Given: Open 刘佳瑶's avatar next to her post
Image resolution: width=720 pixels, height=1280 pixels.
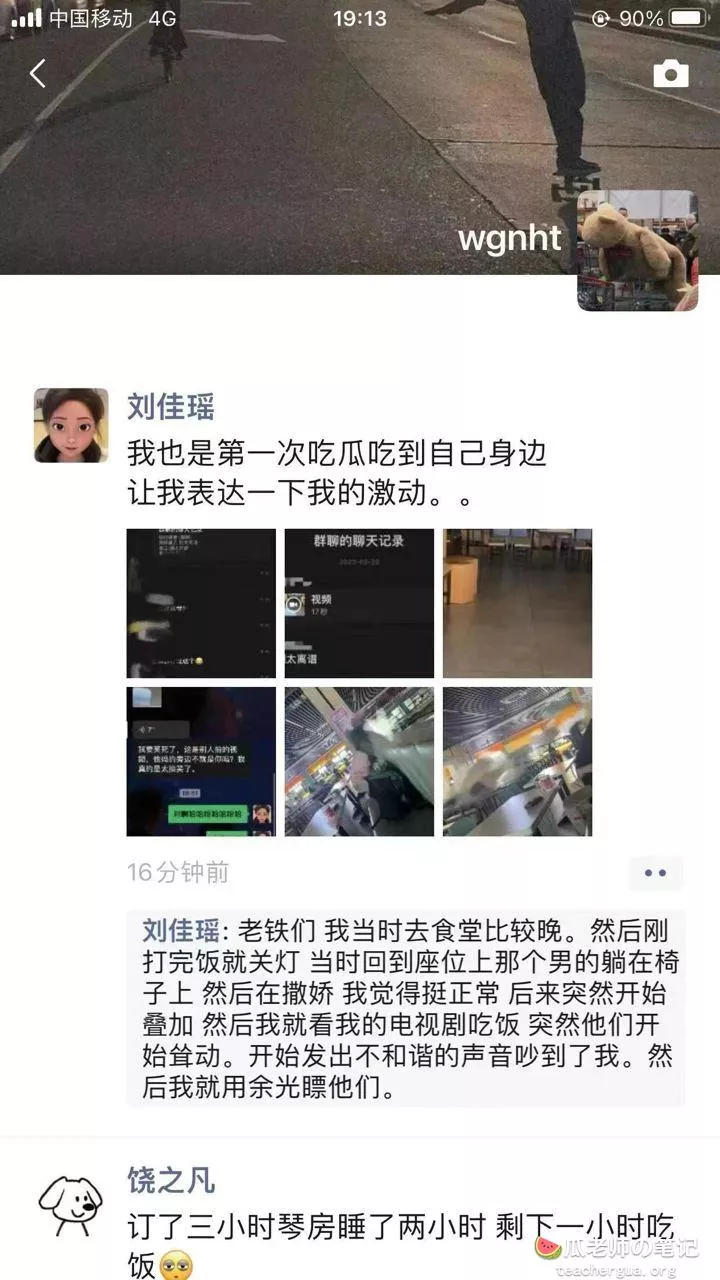Looking at the screenshot, I should point(71,425).
